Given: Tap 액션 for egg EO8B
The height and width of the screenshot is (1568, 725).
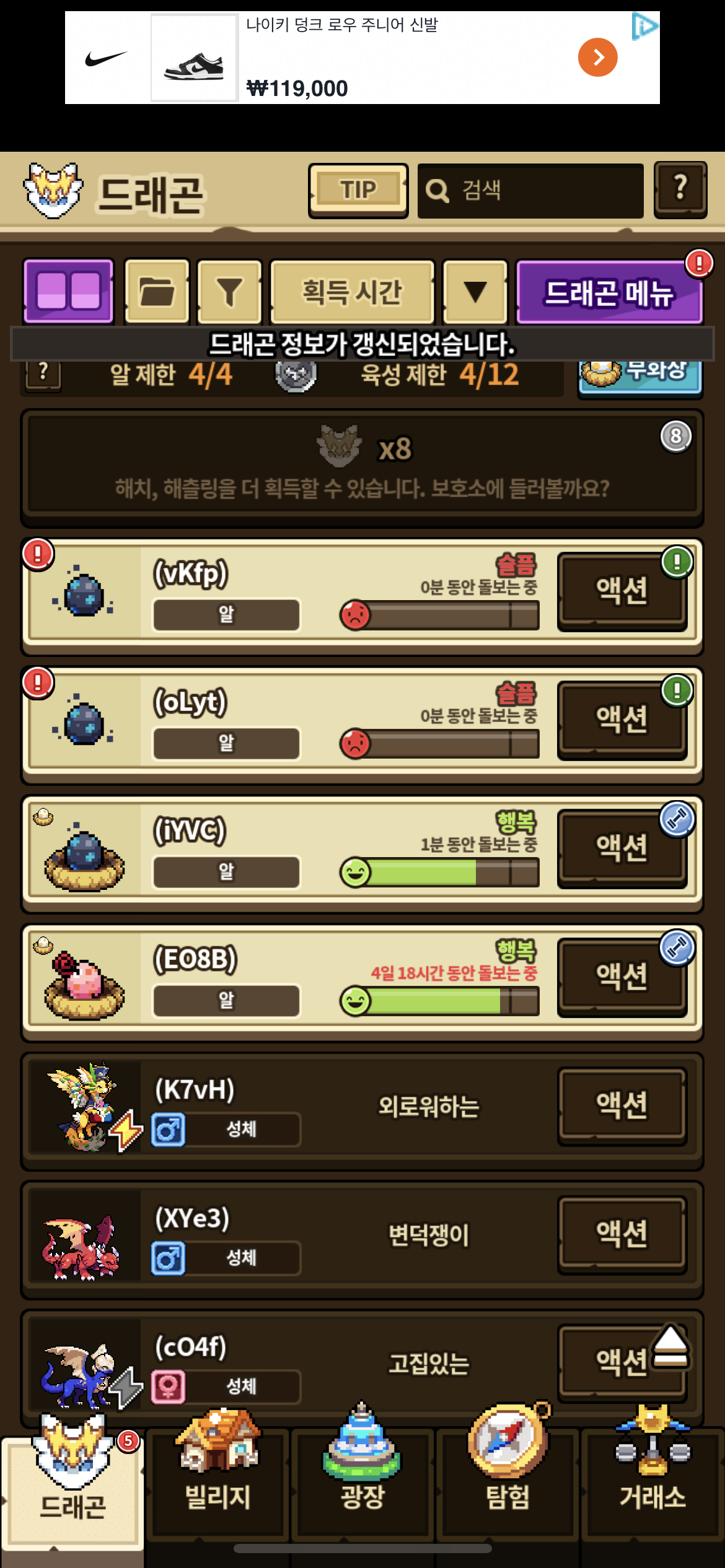Looking at the screenshot, I should (x=622, y=977).
